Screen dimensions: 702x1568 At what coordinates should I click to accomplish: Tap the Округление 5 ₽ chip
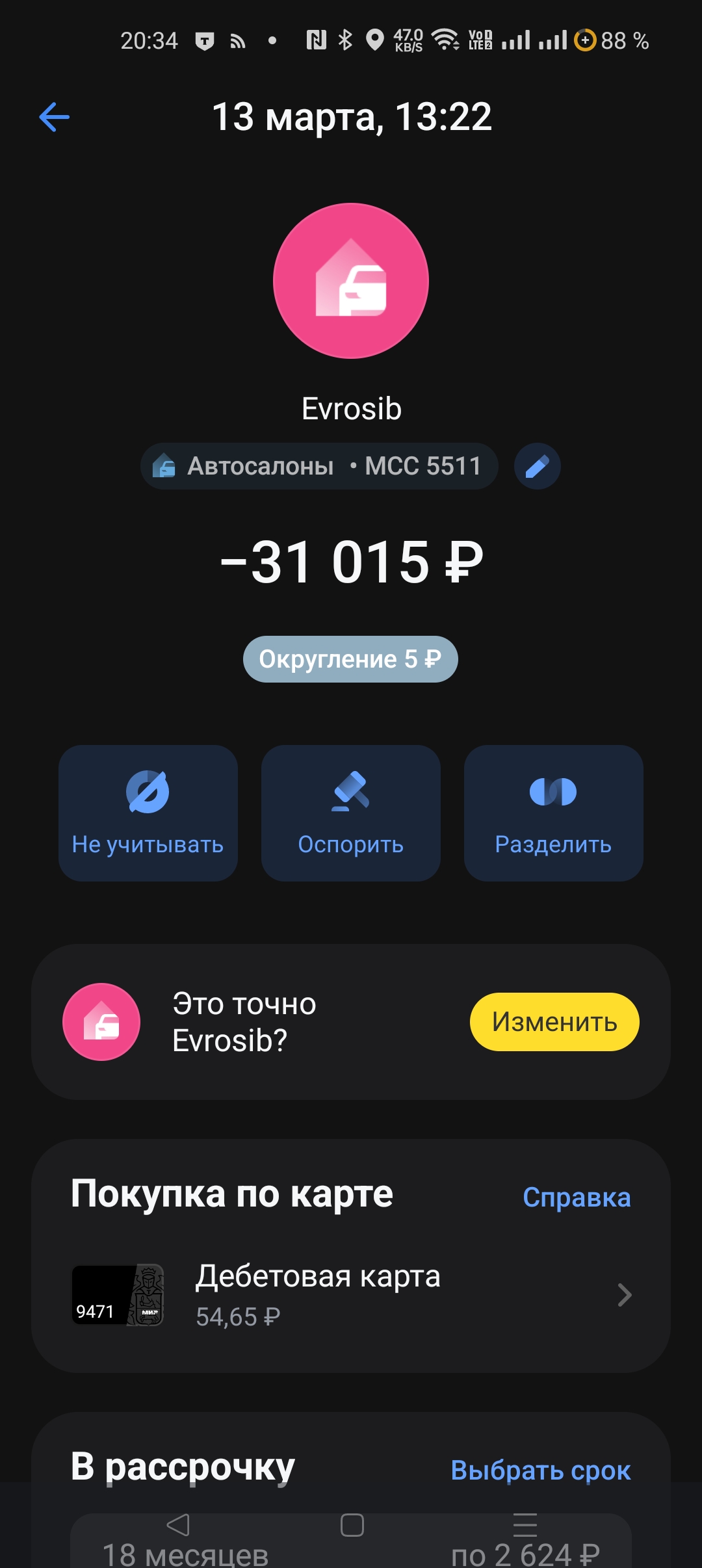click(350, 659)
